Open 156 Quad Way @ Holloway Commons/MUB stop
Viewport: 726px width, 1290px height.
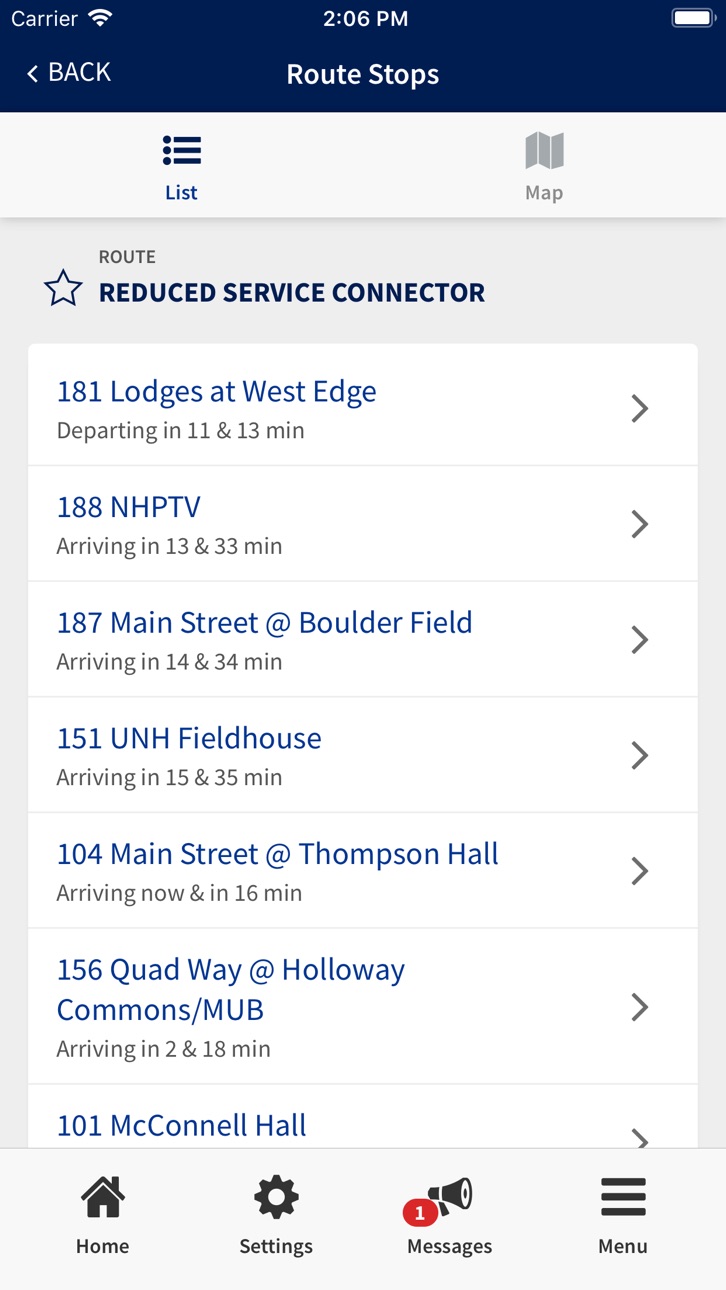[x=363, y=1007]
